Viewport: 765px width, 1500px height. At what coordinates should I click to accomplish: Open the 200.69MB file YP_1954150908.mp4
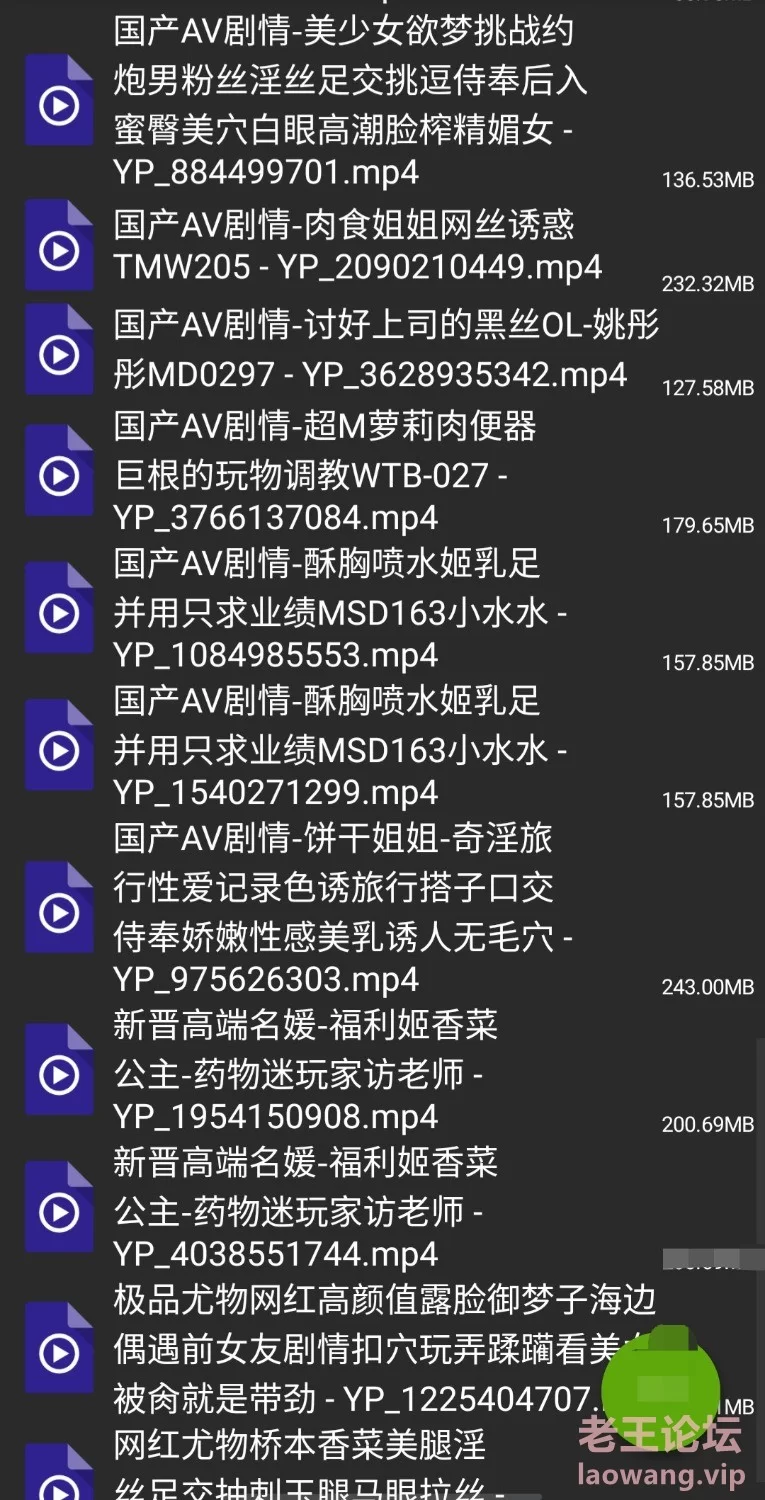(x=382, y=1070)
